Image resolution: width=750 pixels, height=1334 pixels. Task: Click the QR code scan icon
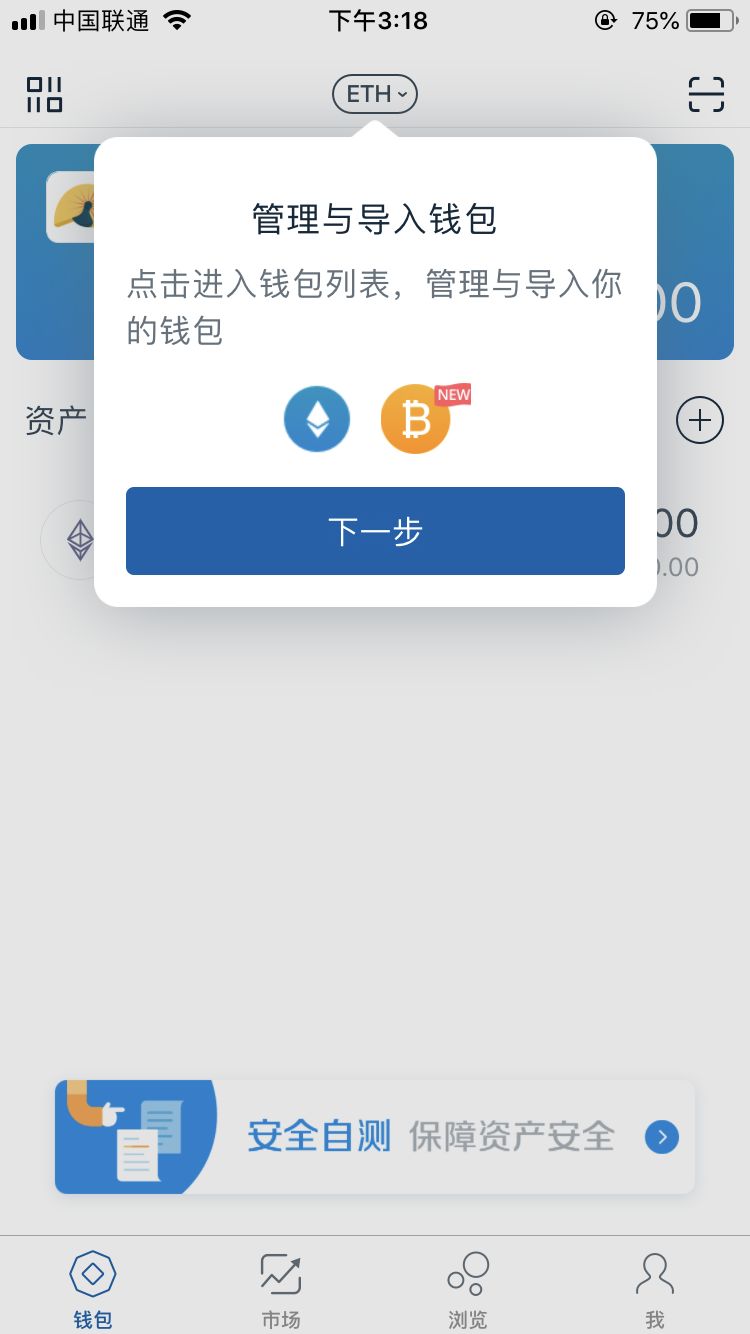[x=706, y=93]
